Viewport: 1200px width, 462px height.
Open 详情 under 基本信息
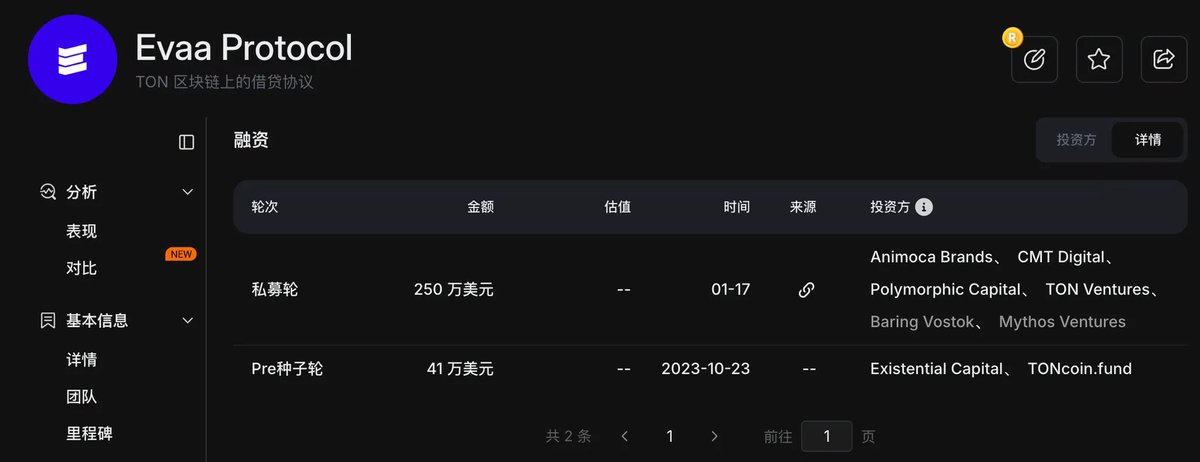pyautogui.click(x=82, y=359)
